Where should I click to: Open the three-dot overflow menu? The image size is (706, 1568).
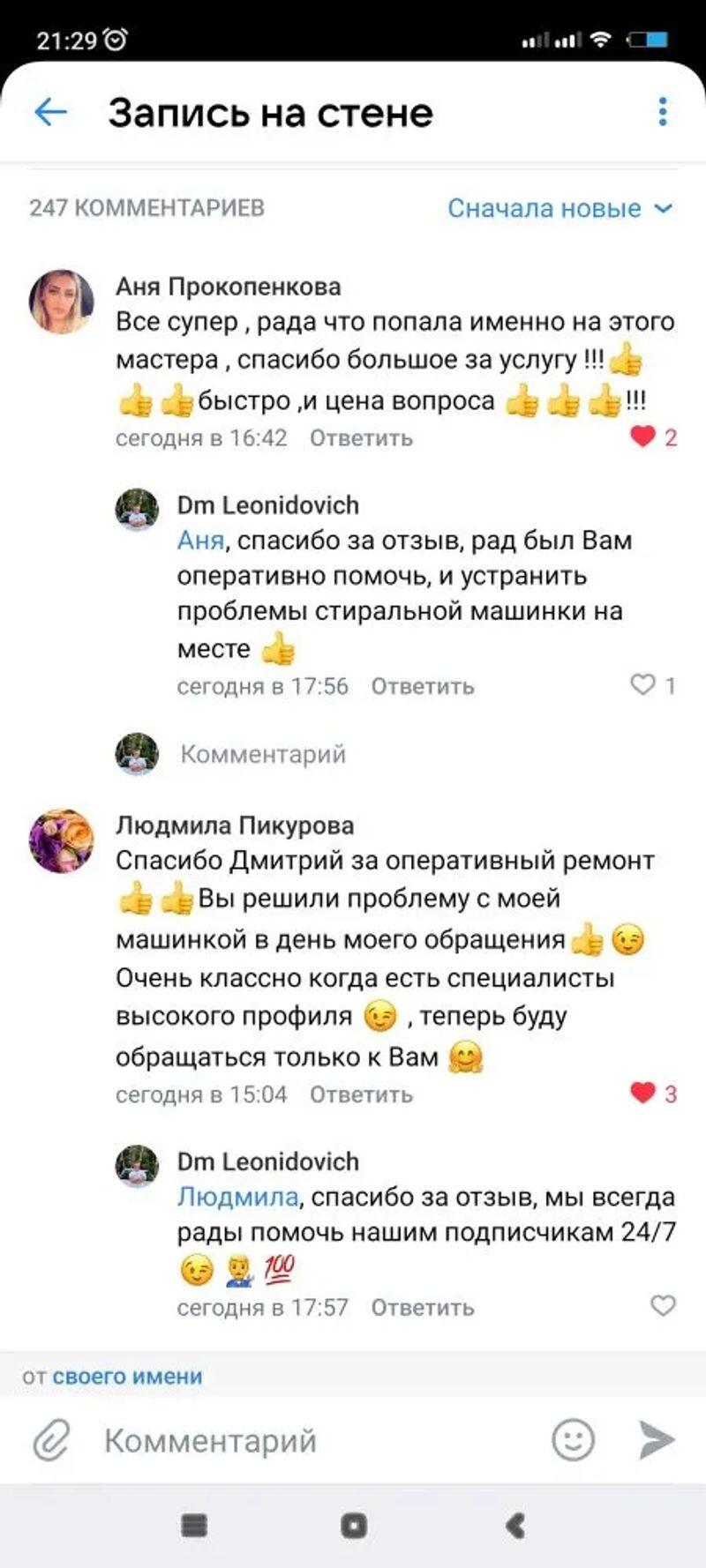pyautogui.click(x=663, y=112)
